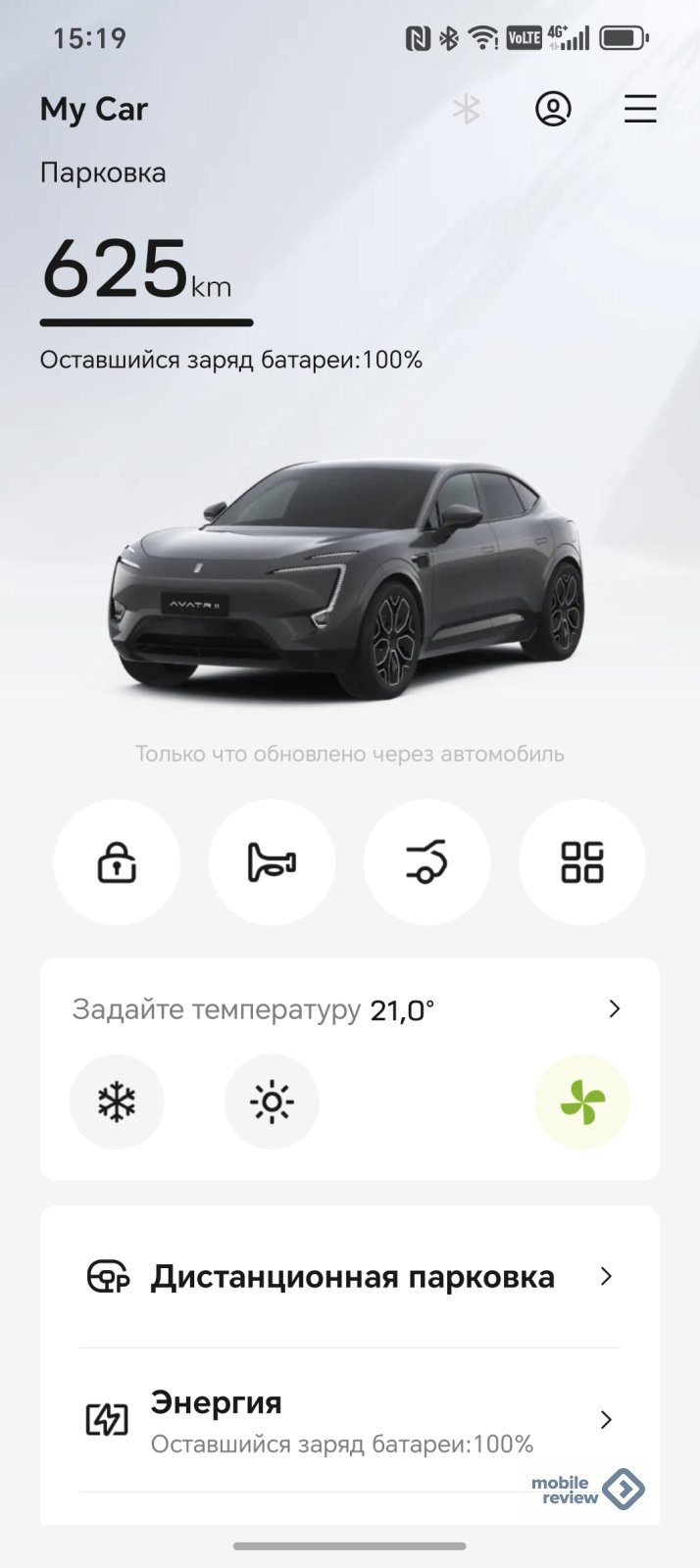Open the more functions grid
Screen dimensions: 700x1568
click(x=581, y=862)
